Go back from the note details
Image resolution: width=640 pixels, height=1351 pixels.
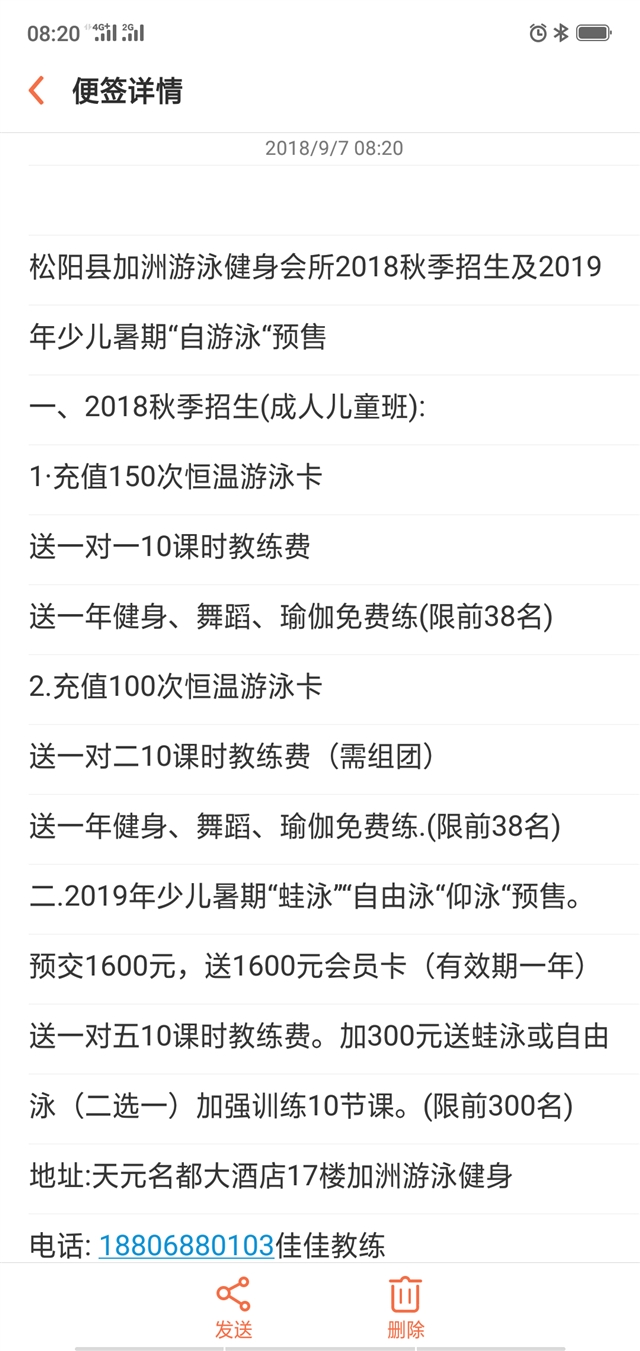(x=37, y=91)
